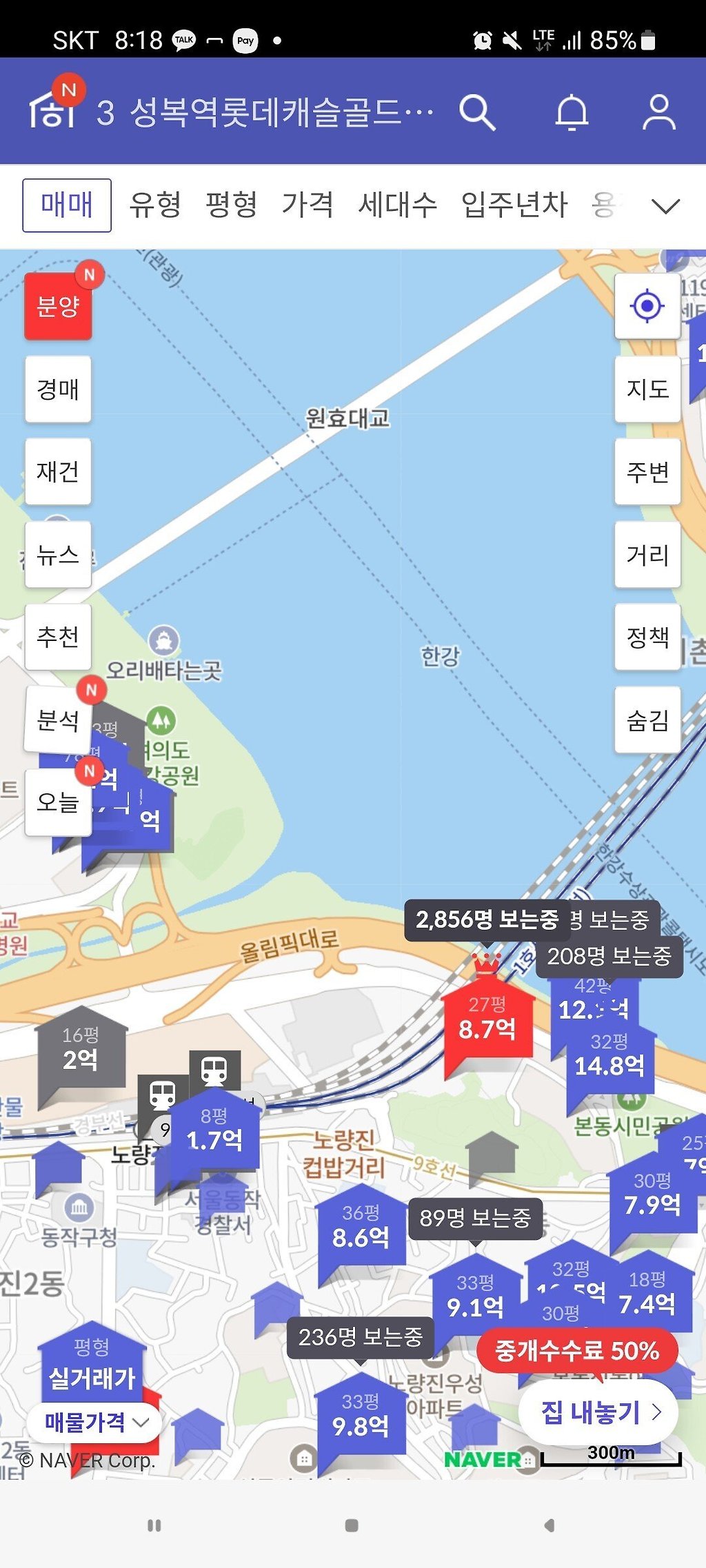Open the 매물가격 dropdown
This screenshot has height=1568, width=706.
[94, 1422]
